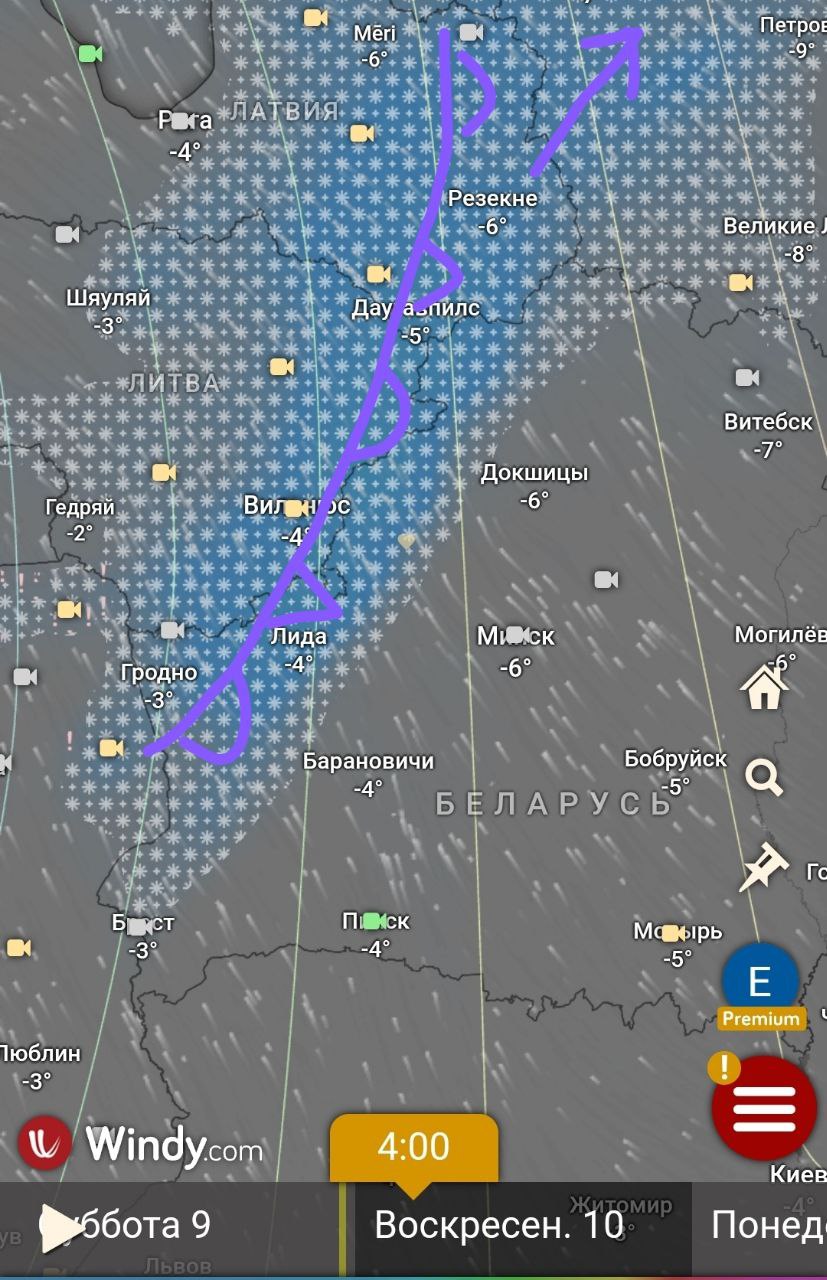Jump to Суббота 9 on the timeline
The height and width of the screenshot is (1280, 827).
150,1225
